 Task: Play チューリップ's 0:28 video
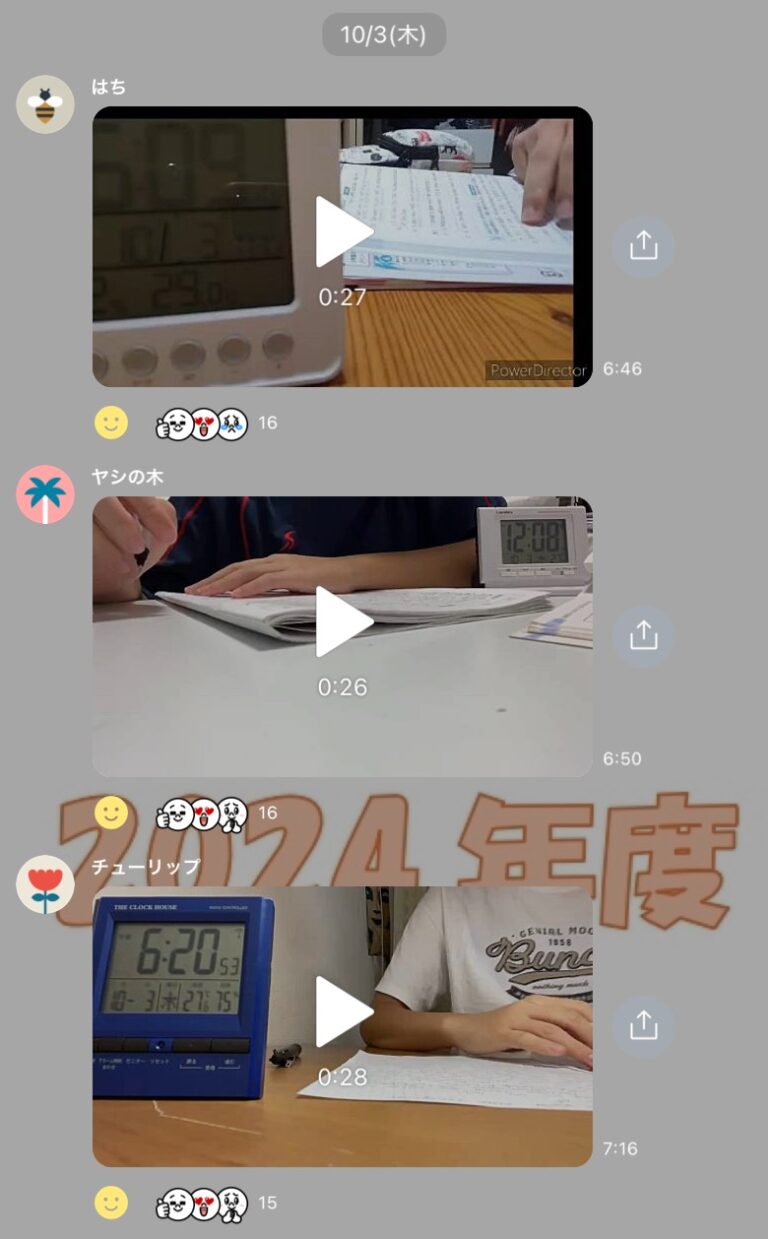coord(343,1011)
